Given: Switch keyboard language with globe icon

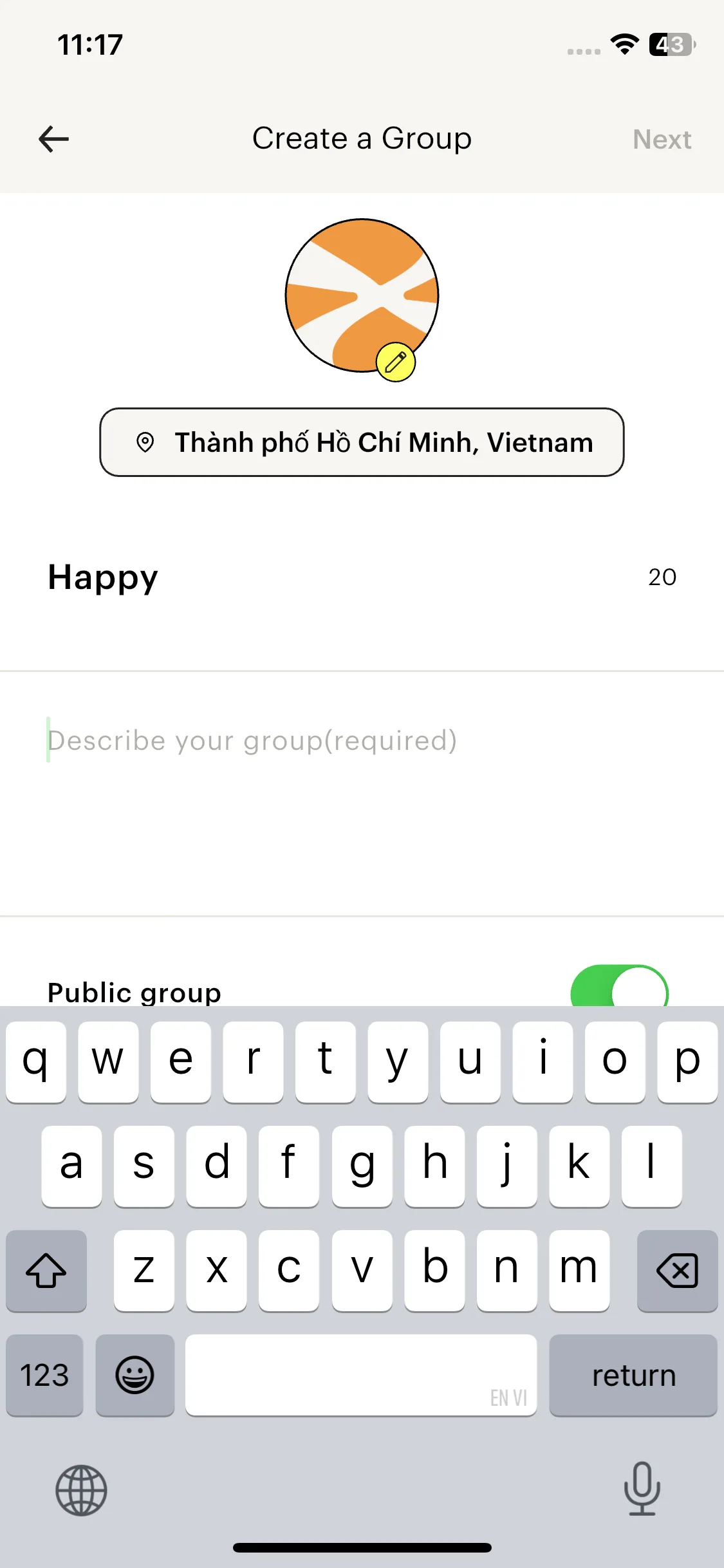Looking at the screenshot, I should click(x=81, y=1490).
